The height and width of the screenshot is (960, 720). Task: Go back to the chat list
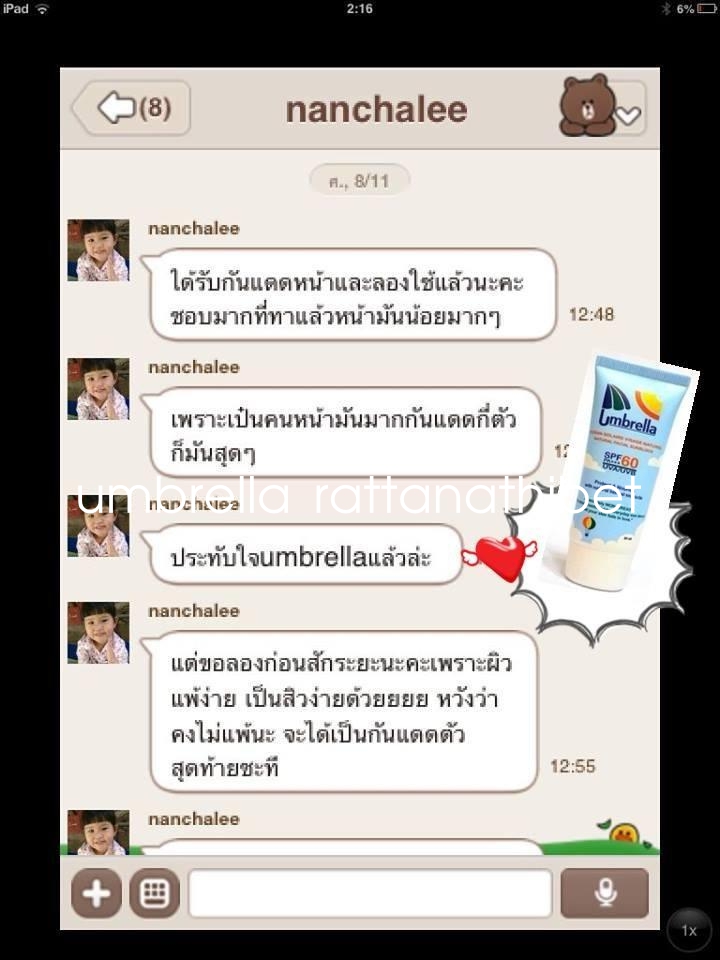click(131, 108)
